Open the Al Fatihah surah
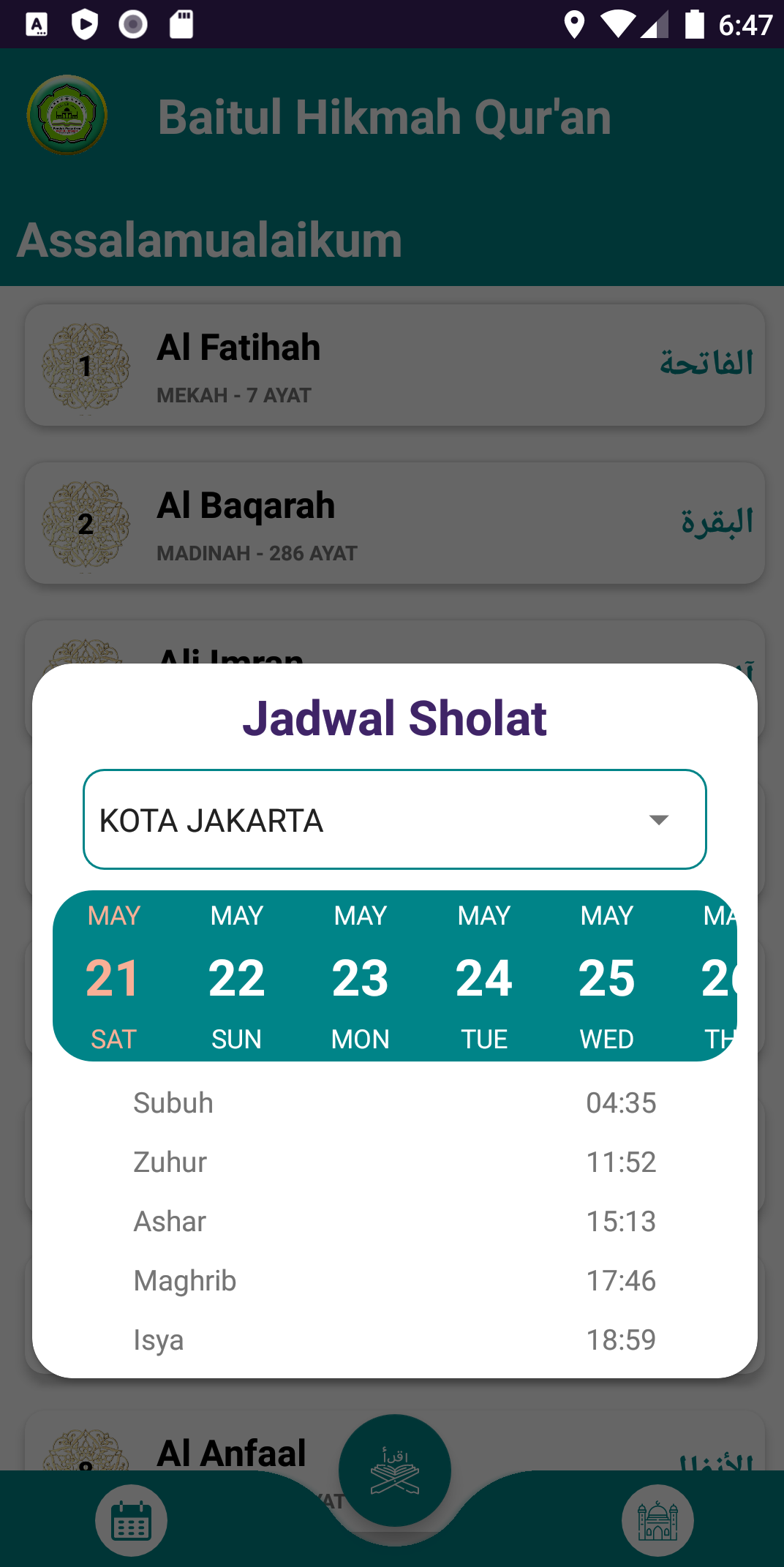Viewport: 784px width, 1567px height. (395, 366)
